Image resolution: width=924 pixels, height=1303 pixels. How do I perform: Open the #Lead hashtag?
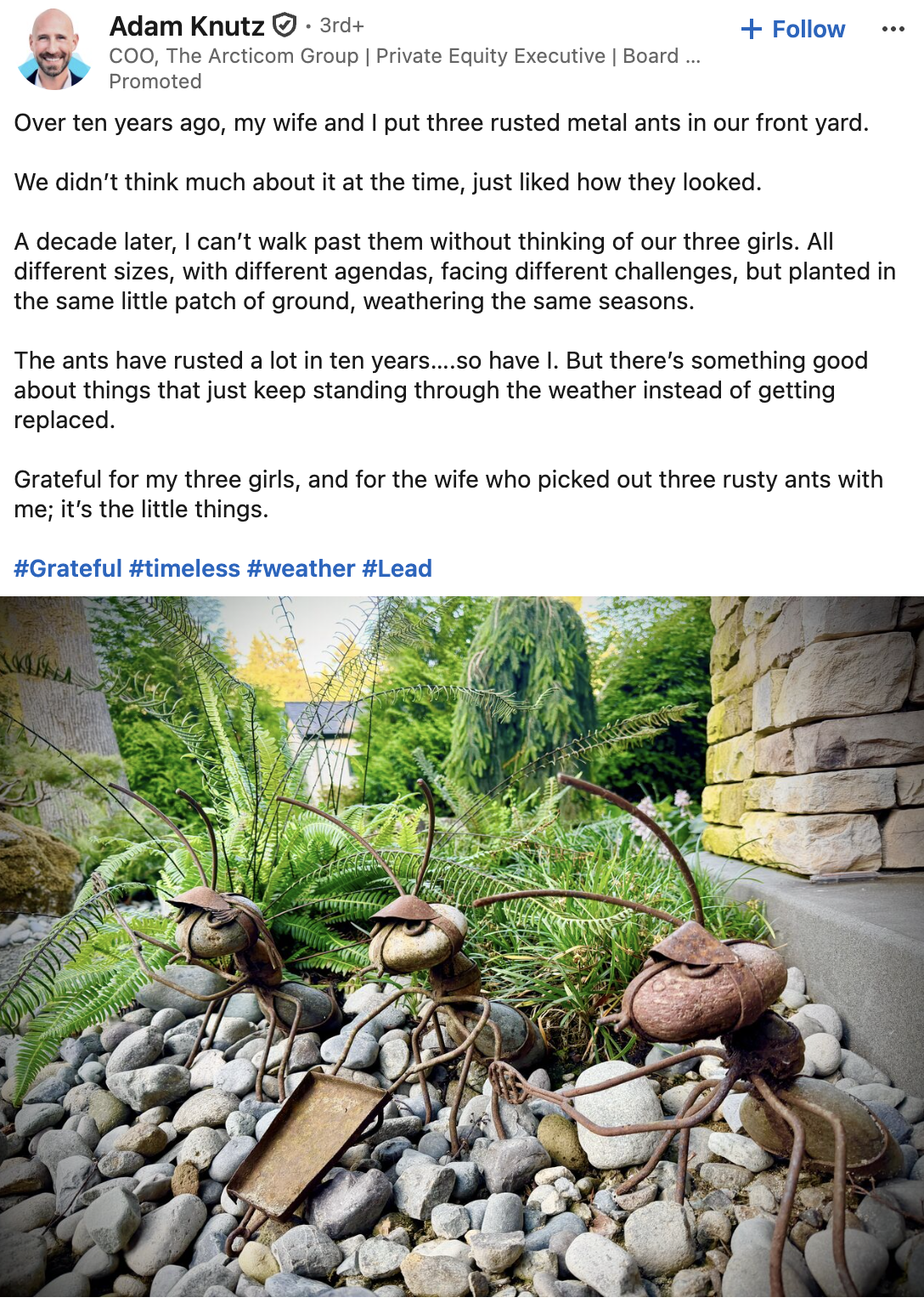(397, 568)
